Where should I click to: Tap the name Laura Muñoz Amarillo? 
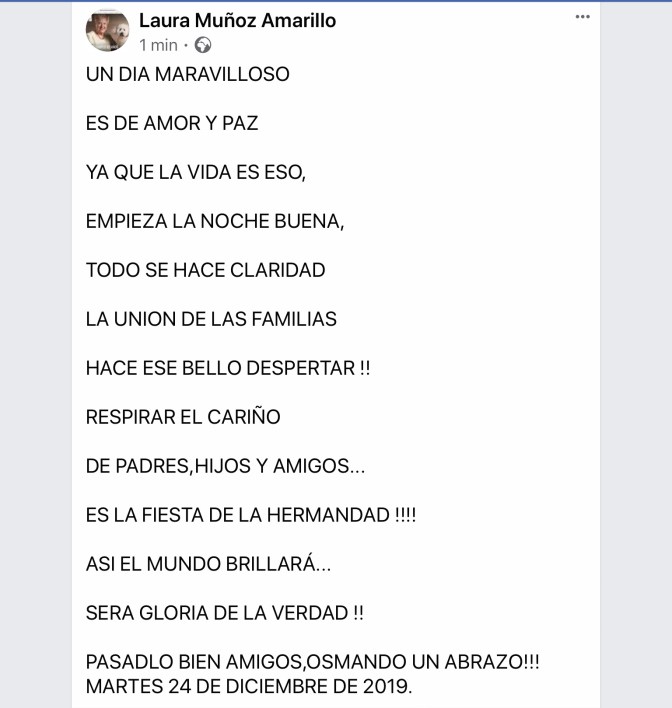237,20
